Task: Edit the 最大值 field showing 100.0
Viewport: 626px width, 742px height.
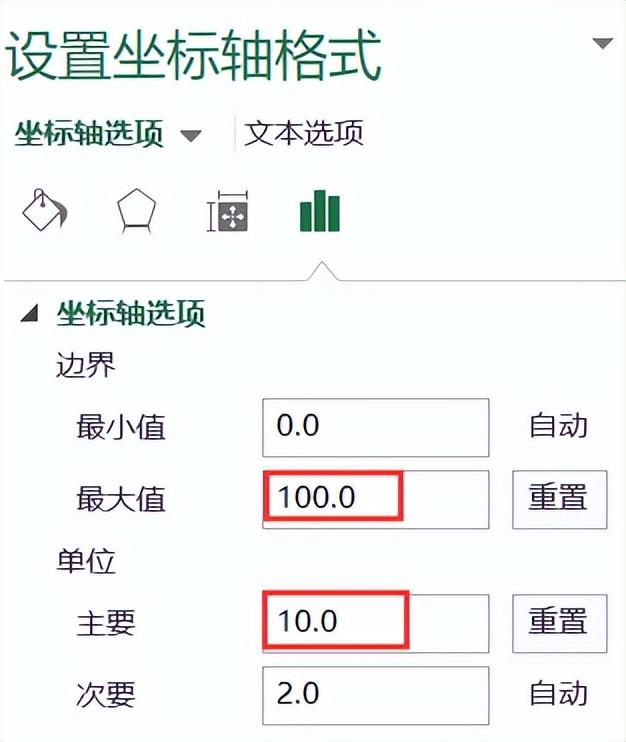Action: click(375, 498)
